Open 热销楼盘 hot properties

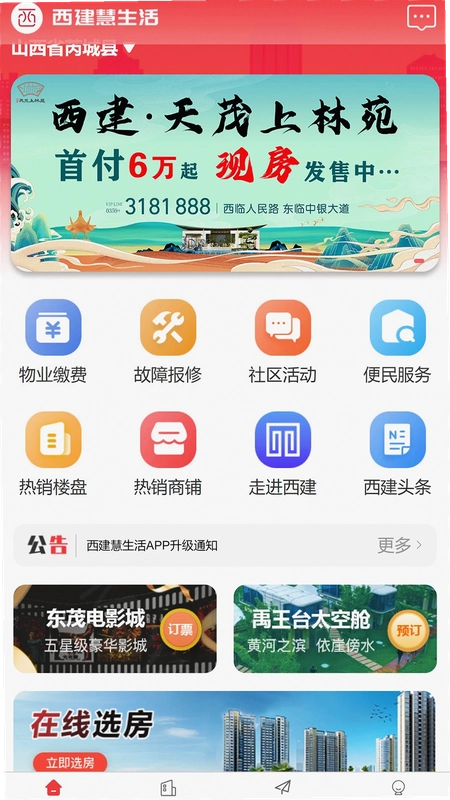pyautogui.click(x=53, y=454)
